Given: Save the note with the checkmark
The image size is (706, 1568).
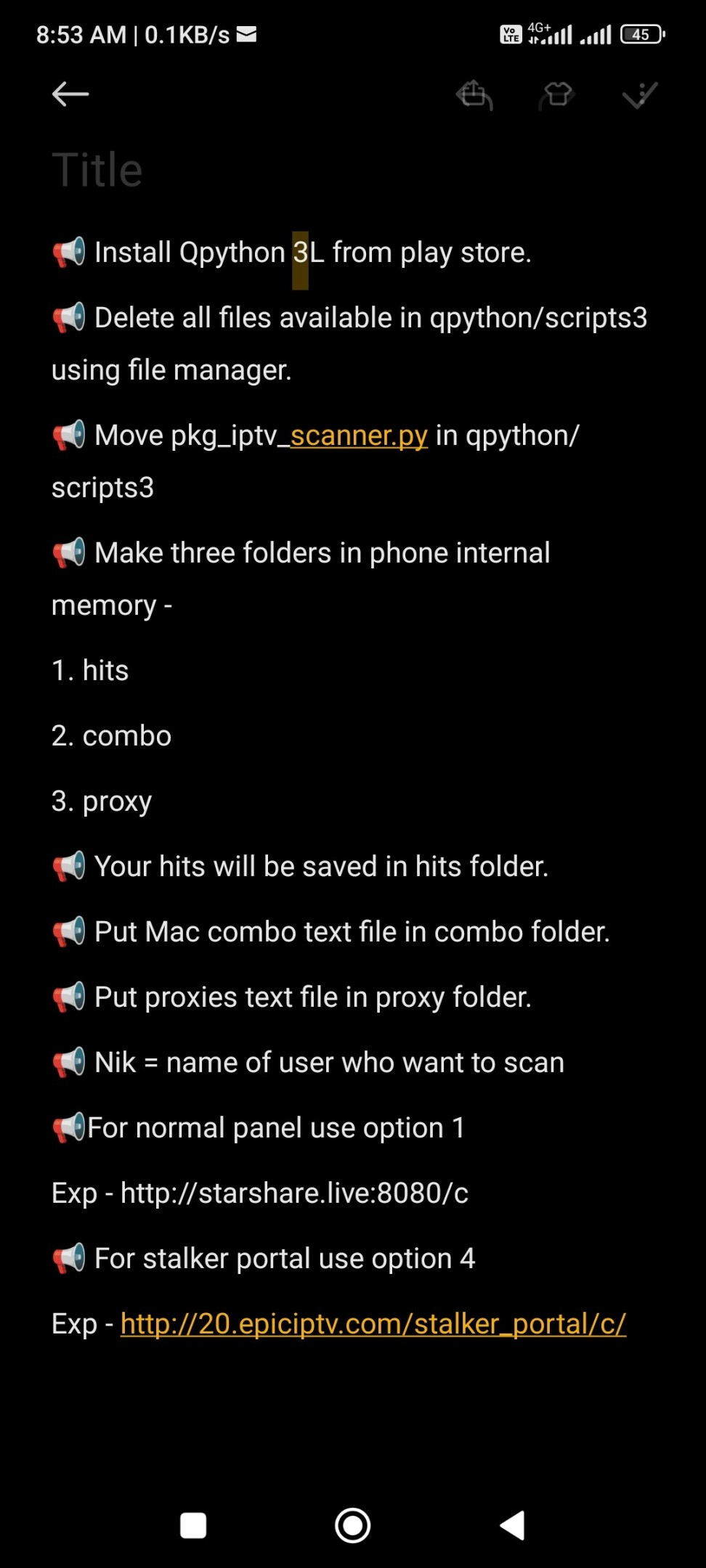Looking at the screenshot, I should coord(640,95).
